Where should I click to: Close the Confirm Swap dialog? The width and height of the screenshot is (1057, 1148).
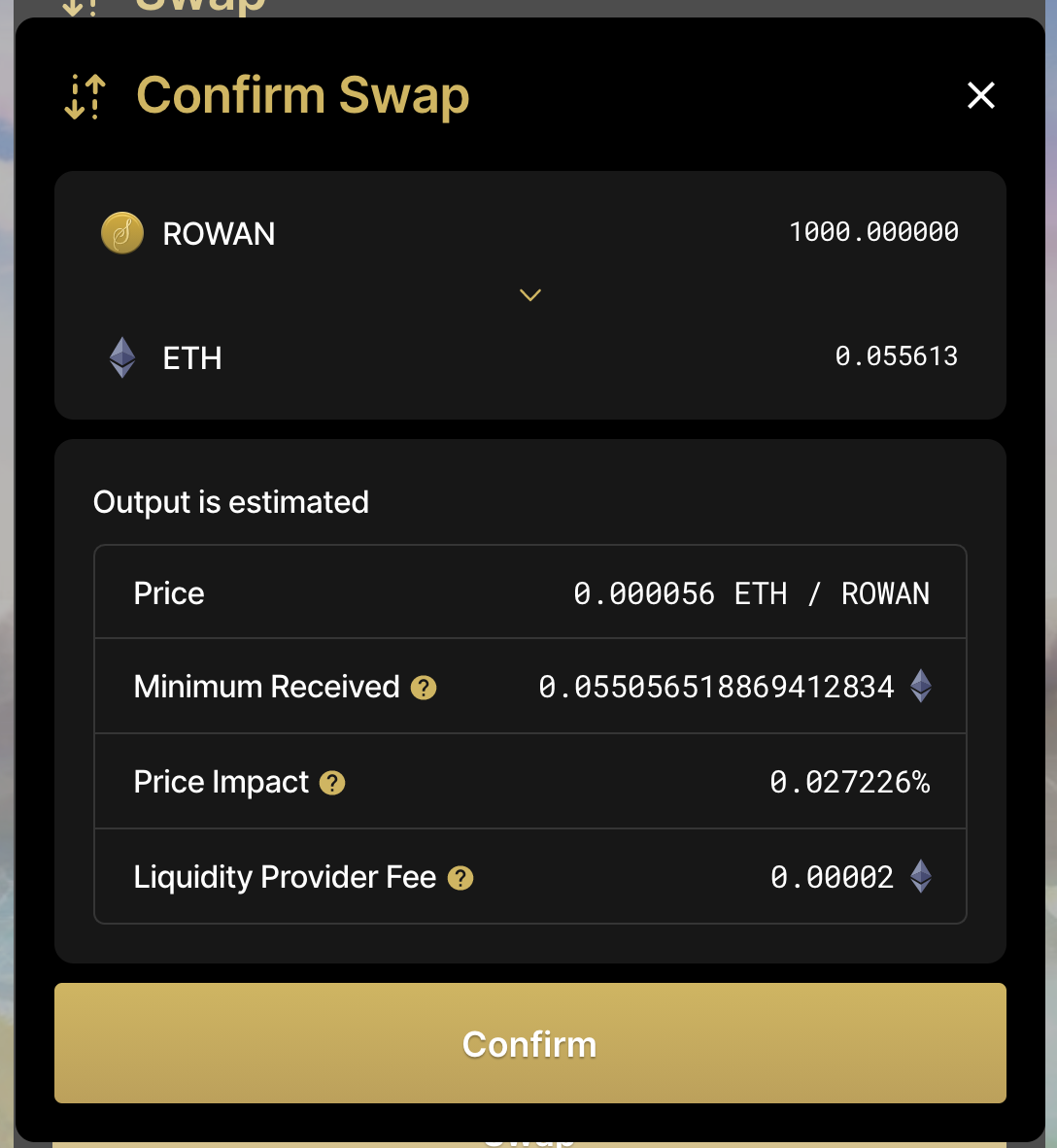[x=981, y=95]
